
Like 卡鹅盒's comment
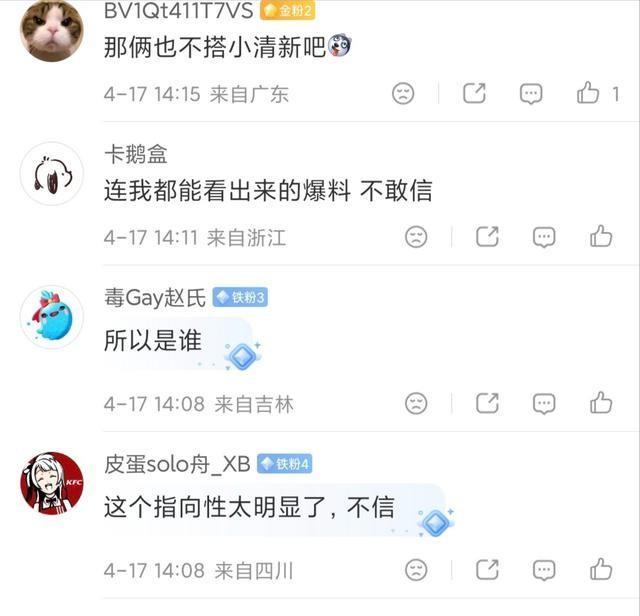[601, 237]
